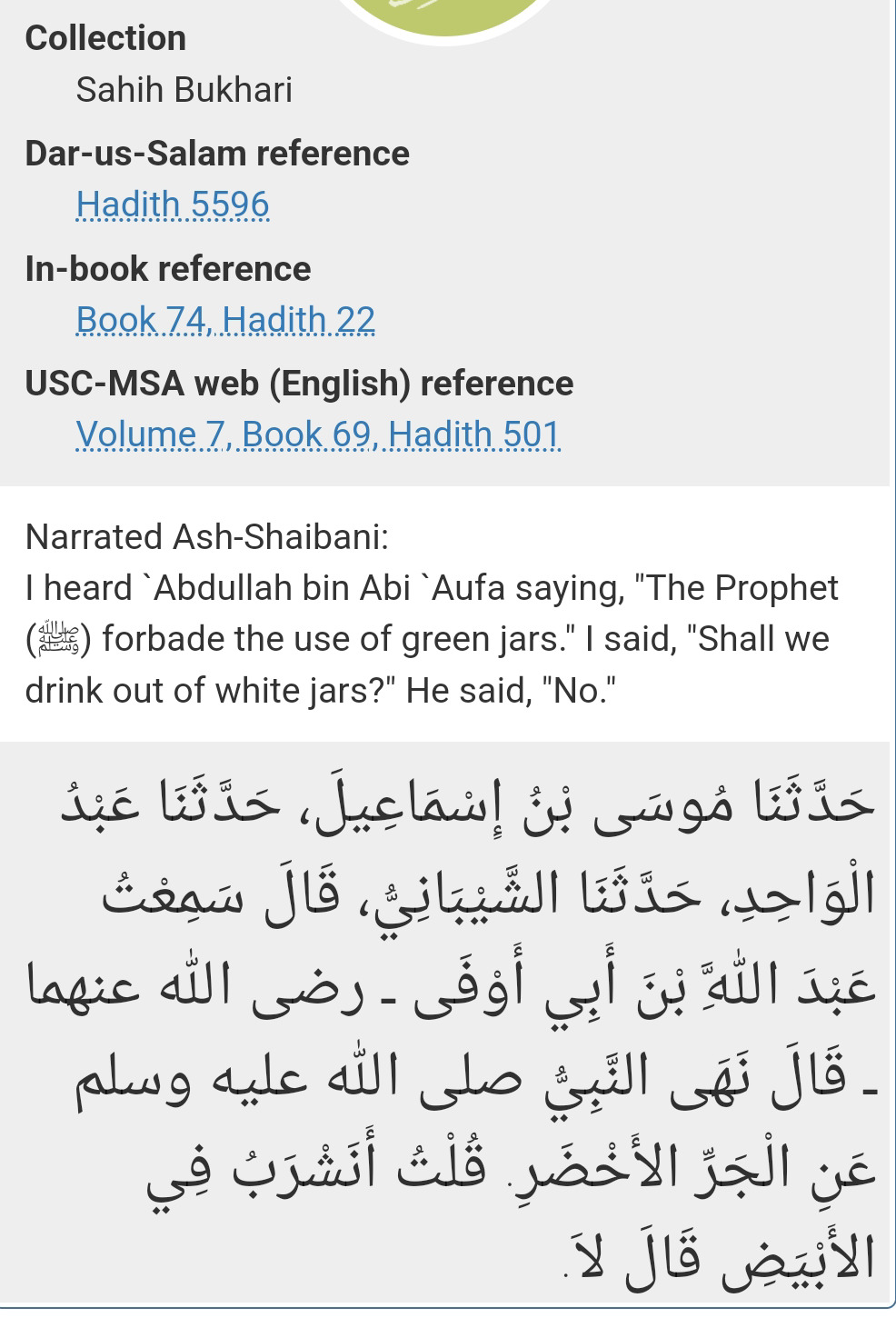This screenshot has height=1318, width=896.
Task: Follow the Volume 7, Book 69, Hadith 501 link
Action: click(x=318, y=434)
